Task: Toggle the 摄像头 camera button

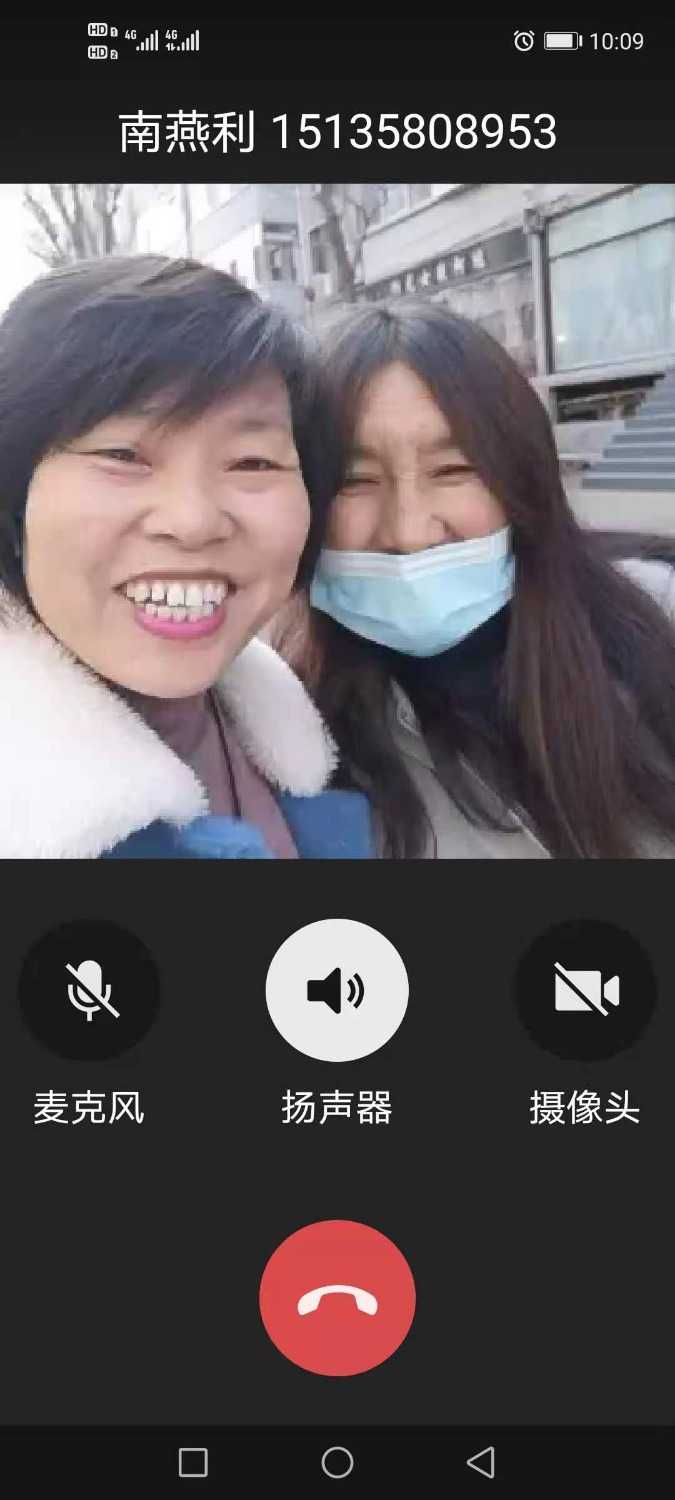Action: coord(586,990)
